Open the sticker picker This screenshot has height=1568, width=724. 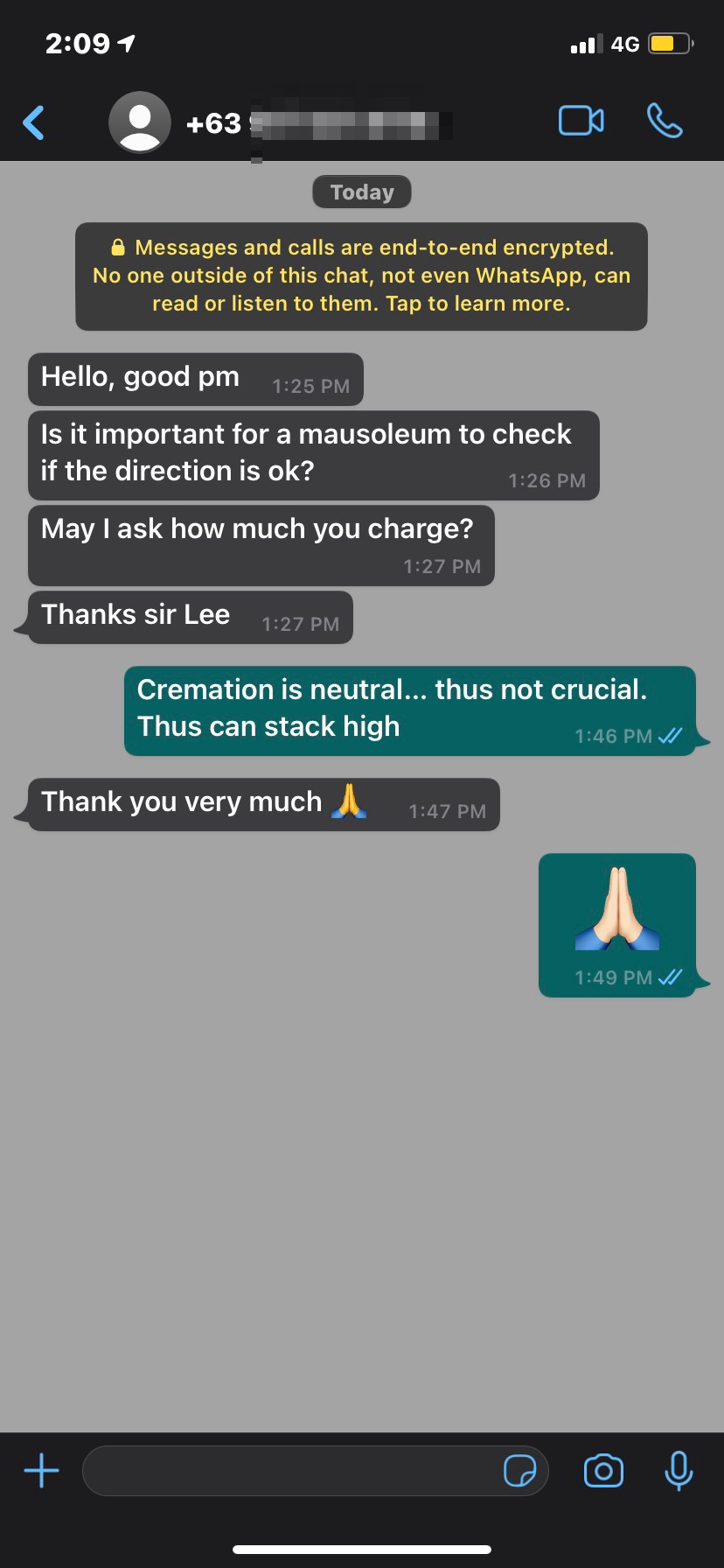(x=519, y=1471)
